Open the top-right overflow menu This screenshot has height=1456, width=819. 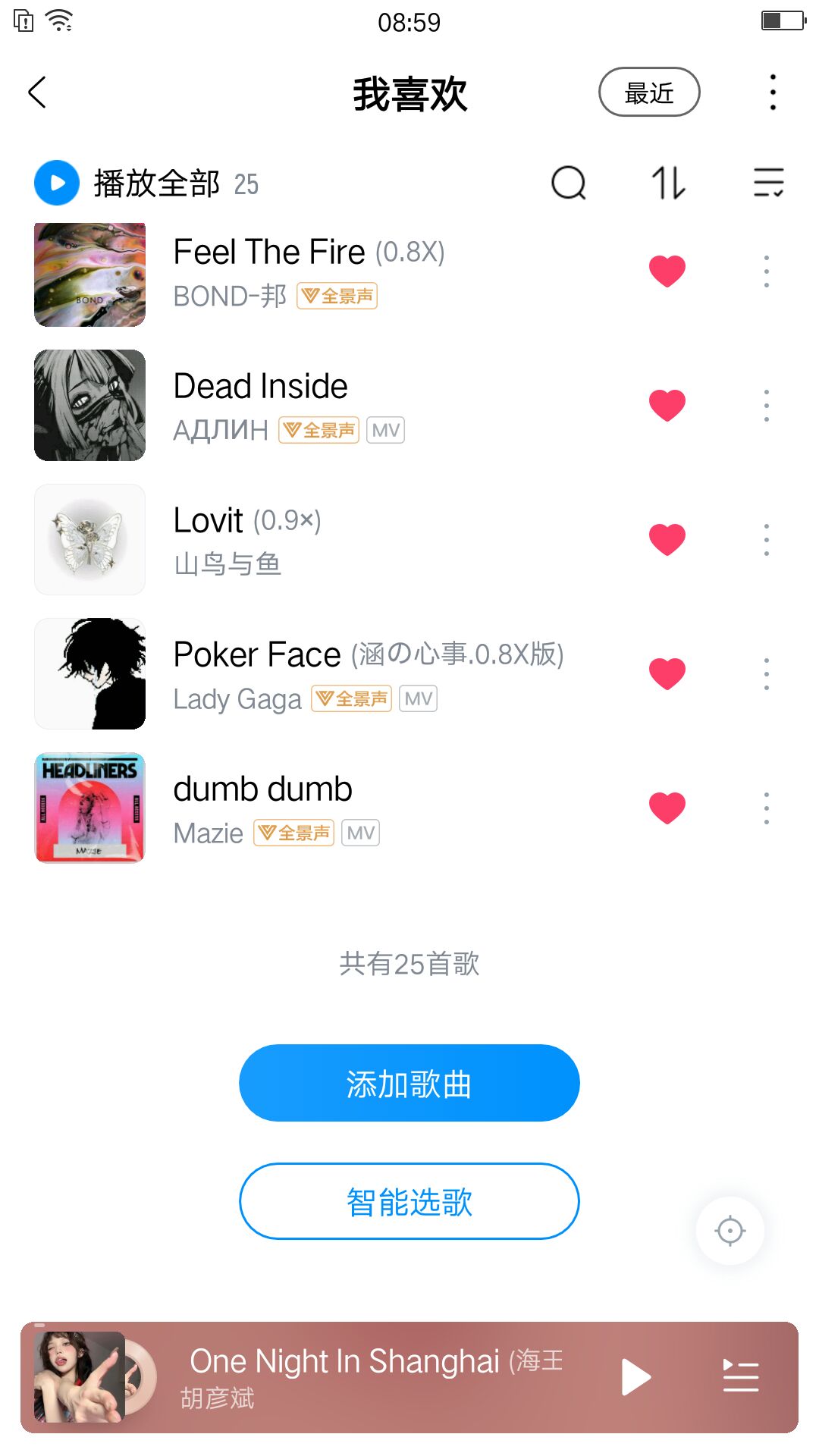click(772, 93)
